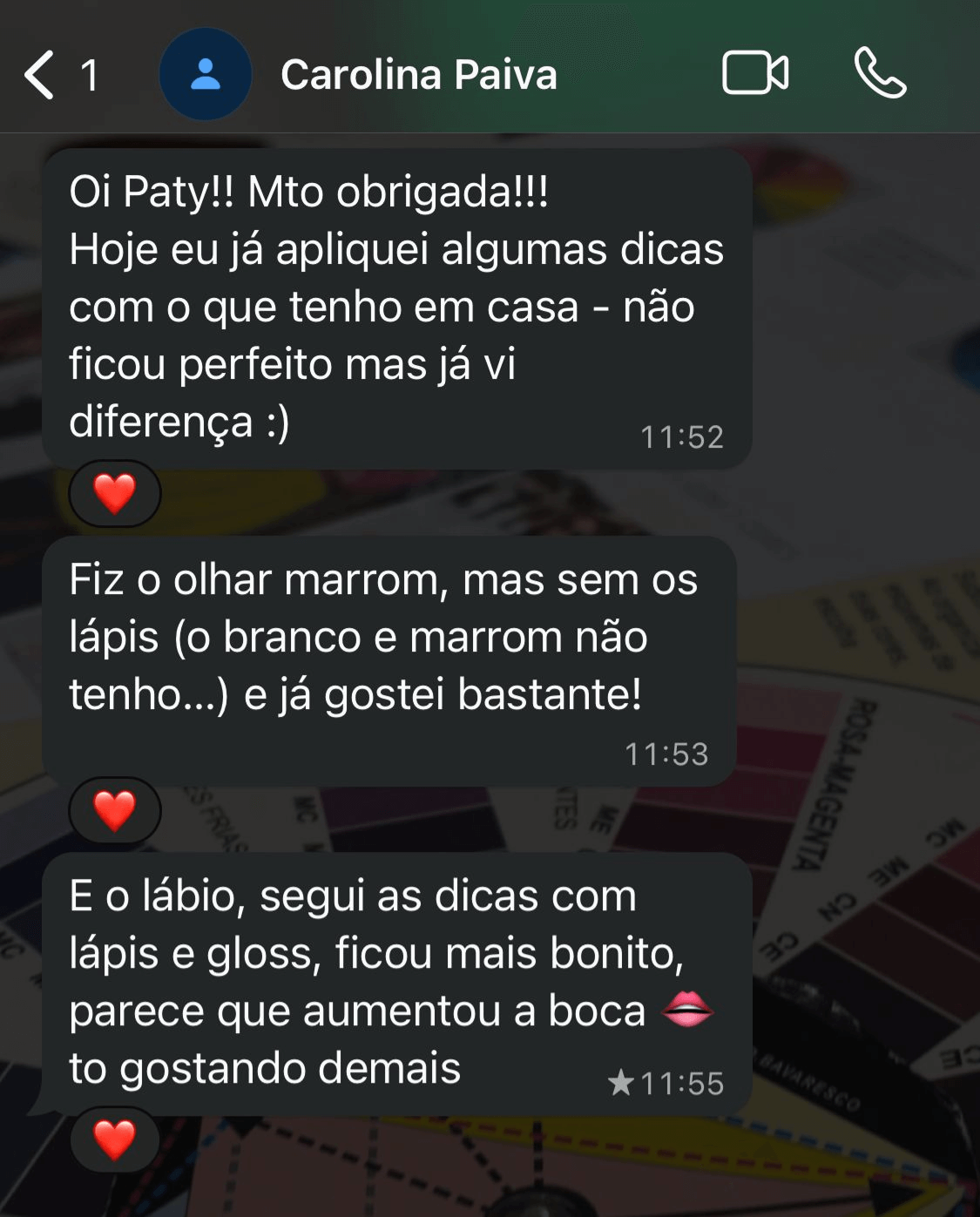Image resolution: width=980 pixels, height=1217 pixels.
Task: Open Carolina Paiva's profile picture
Action: tap(206, 75)
